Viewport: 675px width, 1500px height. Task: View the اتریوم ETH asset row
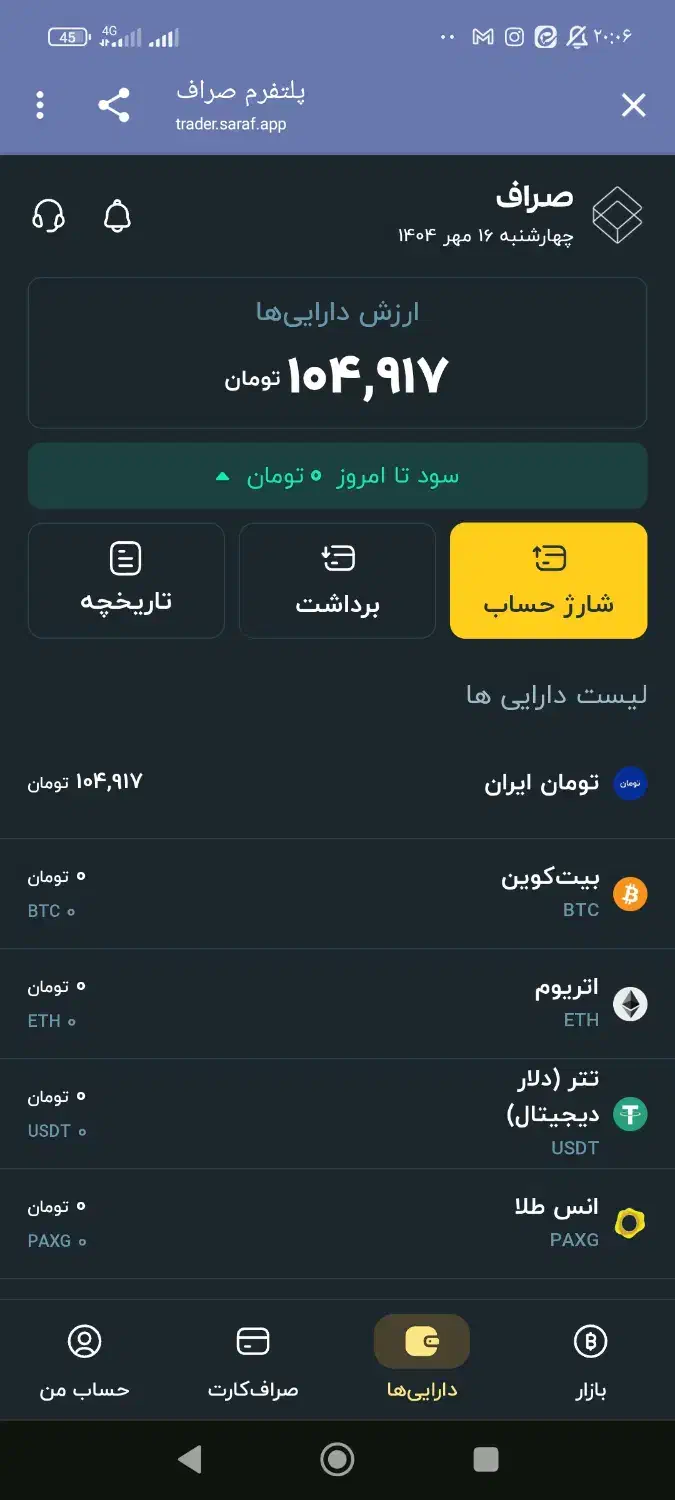pos(337,1003)
